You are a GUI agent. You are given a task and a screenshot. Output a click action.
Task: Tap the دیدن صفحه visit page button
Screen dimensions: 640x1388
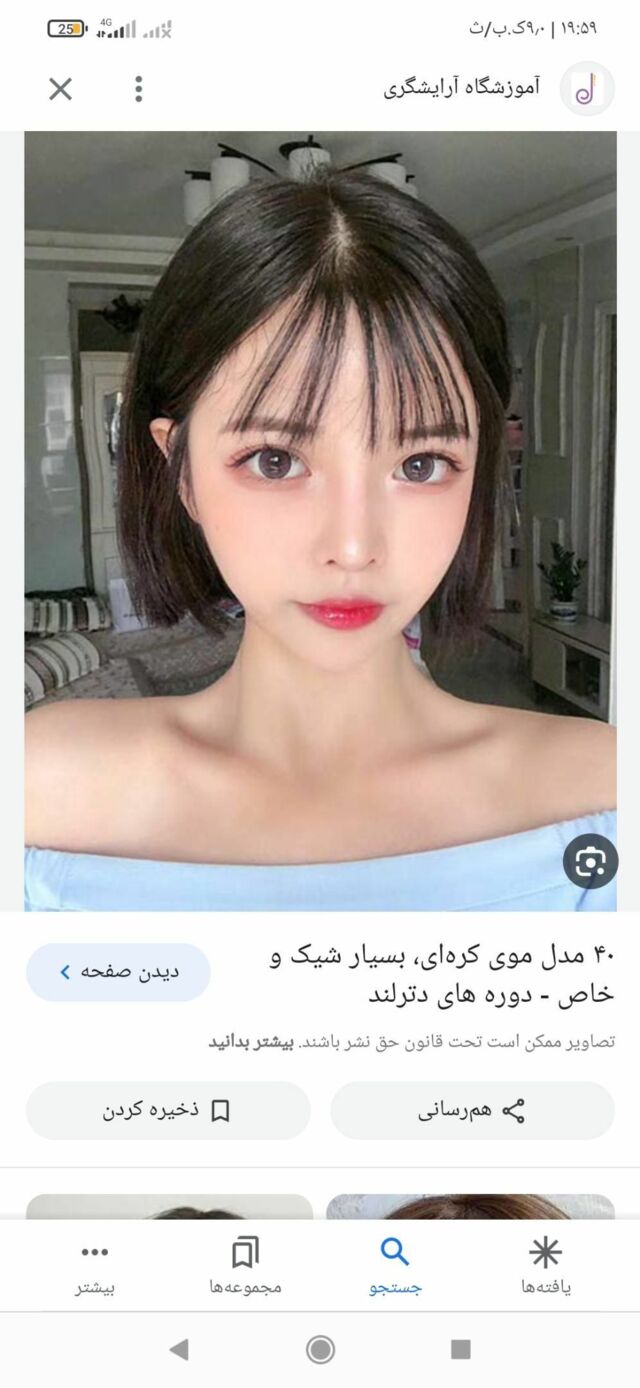[x=118, y=972]
